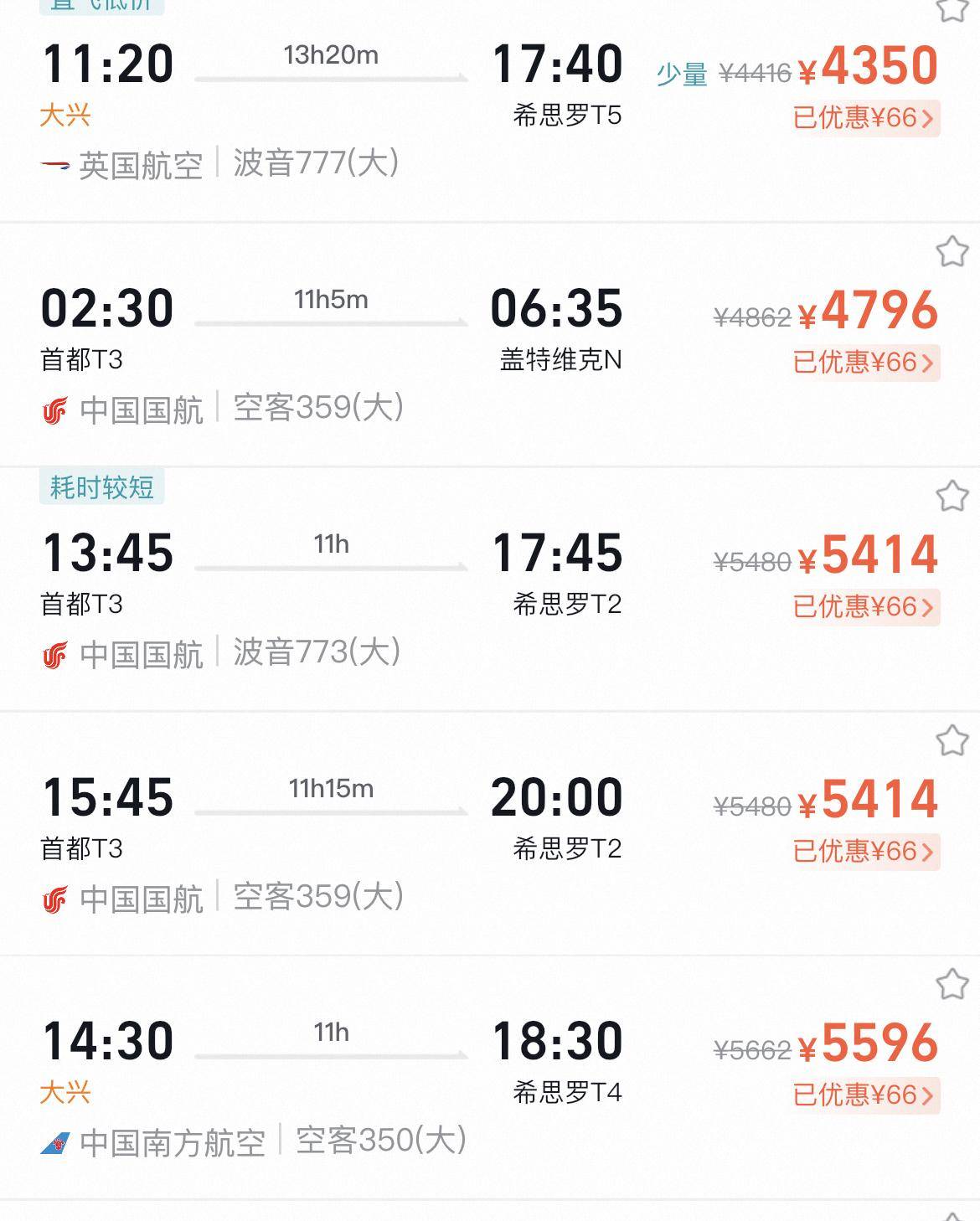
Task: Expand the ¥66 discount on the ¥4796 flight
Action: click(864, 363)
